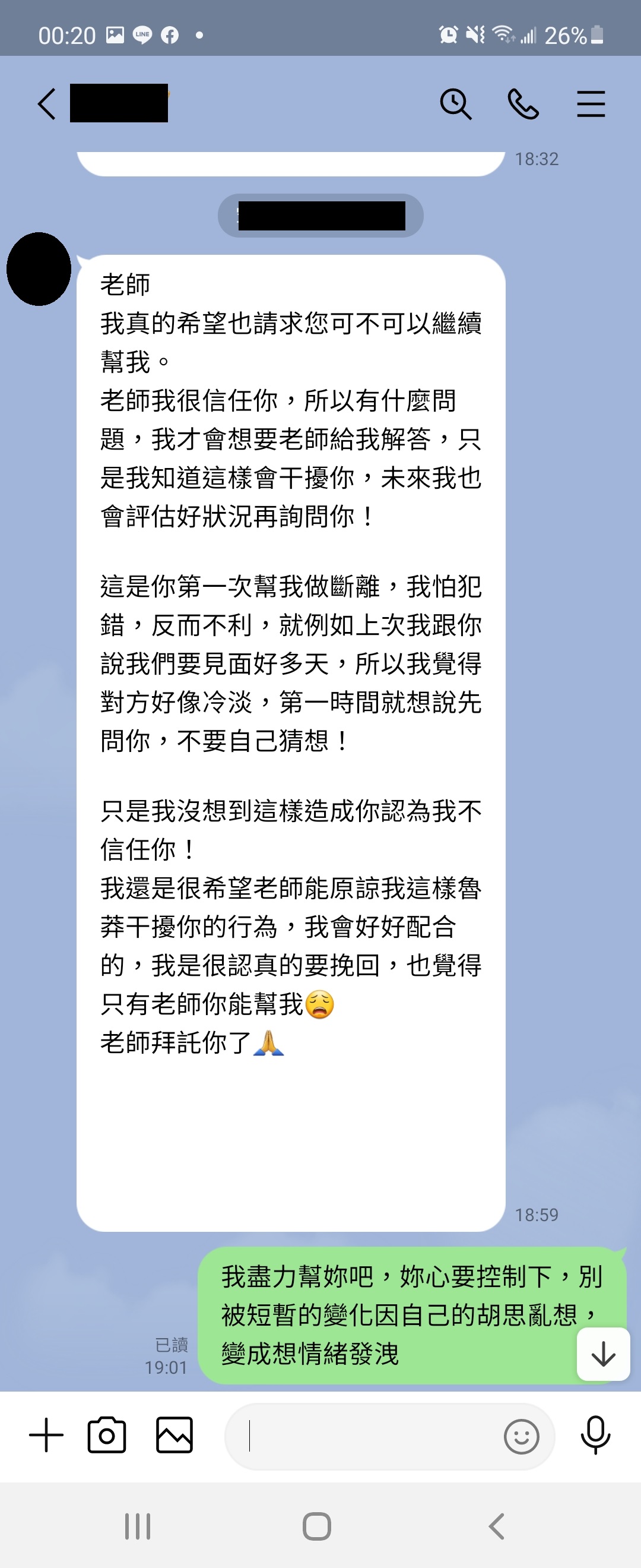Pick a photo from gallery
This screenshot has width=641, height=1568.
(x=174, y=1435)
